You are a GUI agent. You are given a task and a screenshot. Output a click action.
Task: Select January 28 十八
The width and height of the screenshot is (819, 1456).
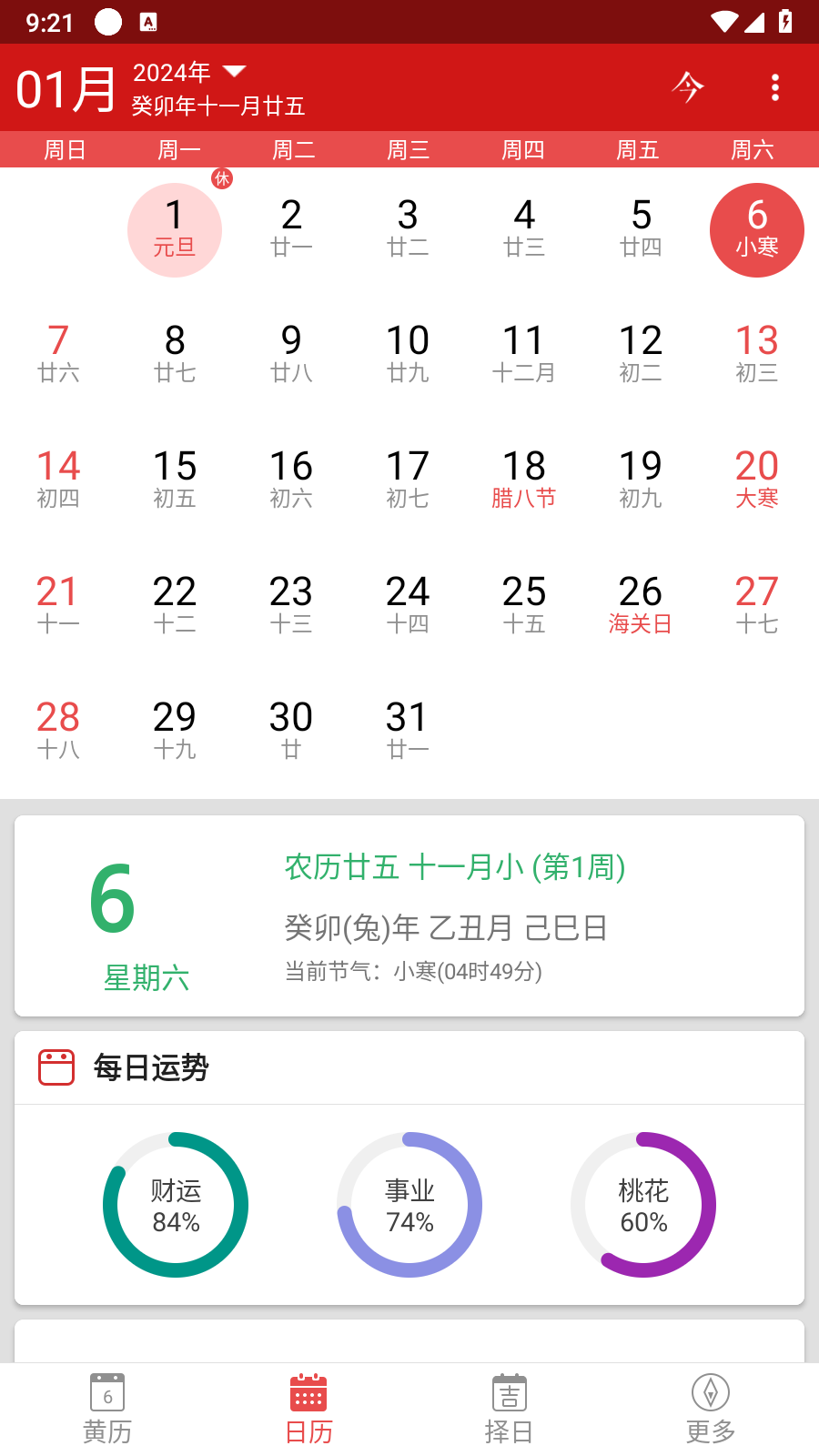58,731
